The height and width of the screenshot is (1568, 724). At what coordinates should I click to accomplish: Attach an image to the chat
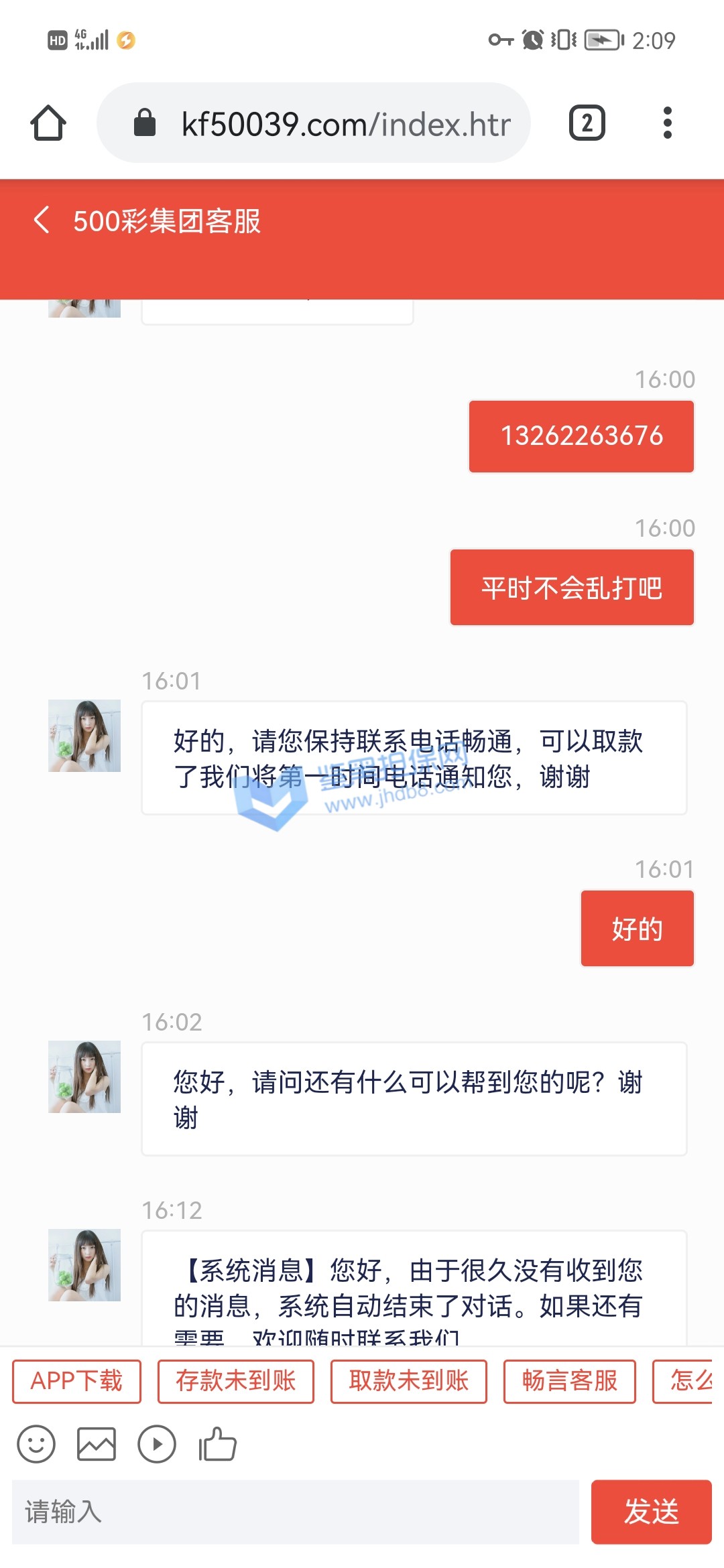click(x=97, y=1444)
